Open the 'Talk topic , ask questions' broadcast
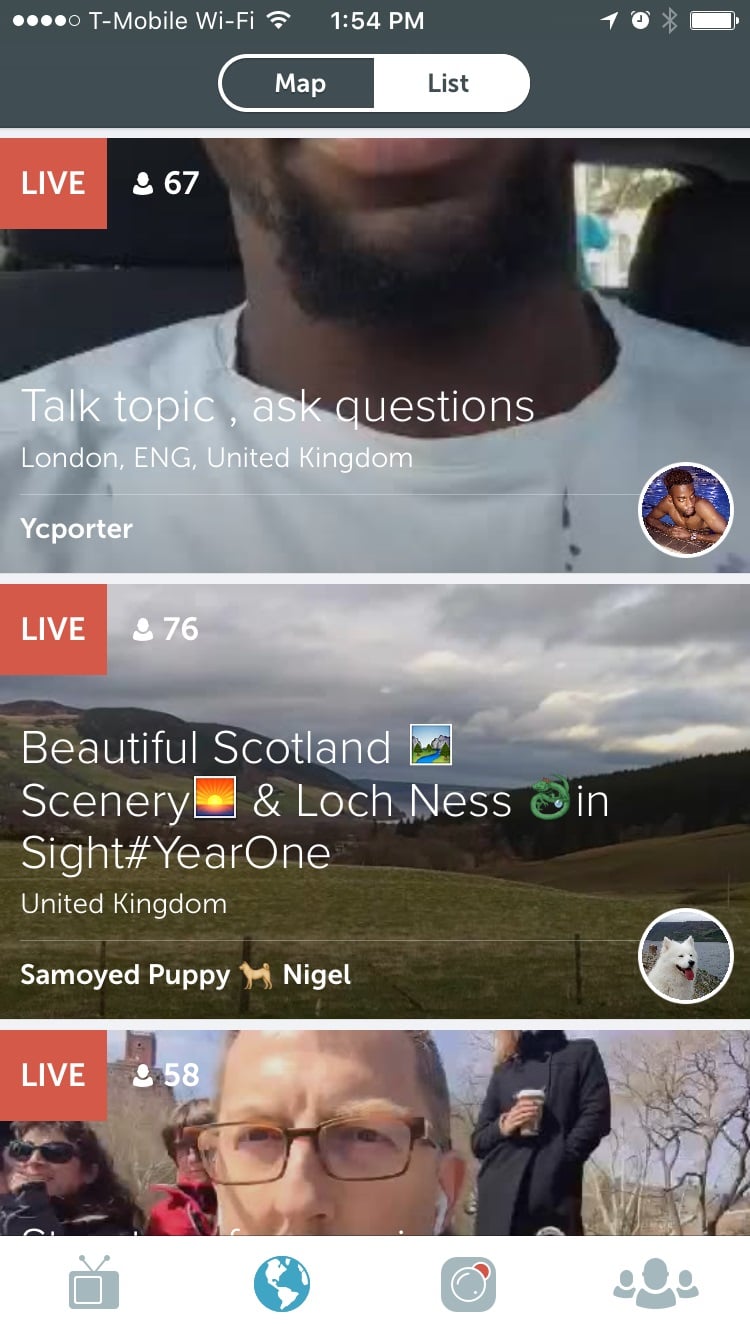This screenshot has width=750, height=1334. coord(278,406)
